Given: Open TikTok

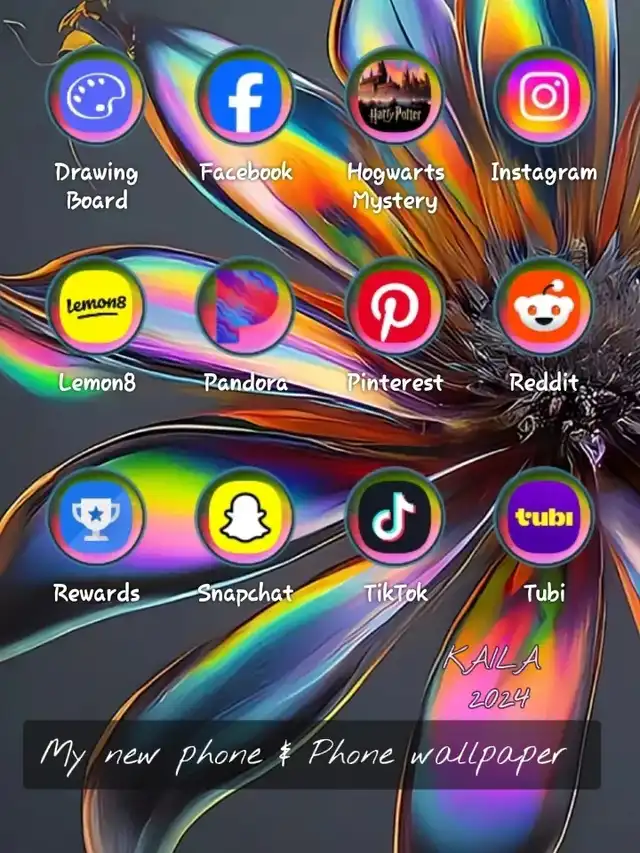Looking at the screenshot, I should pyautogui.click(x=395, y=516).
